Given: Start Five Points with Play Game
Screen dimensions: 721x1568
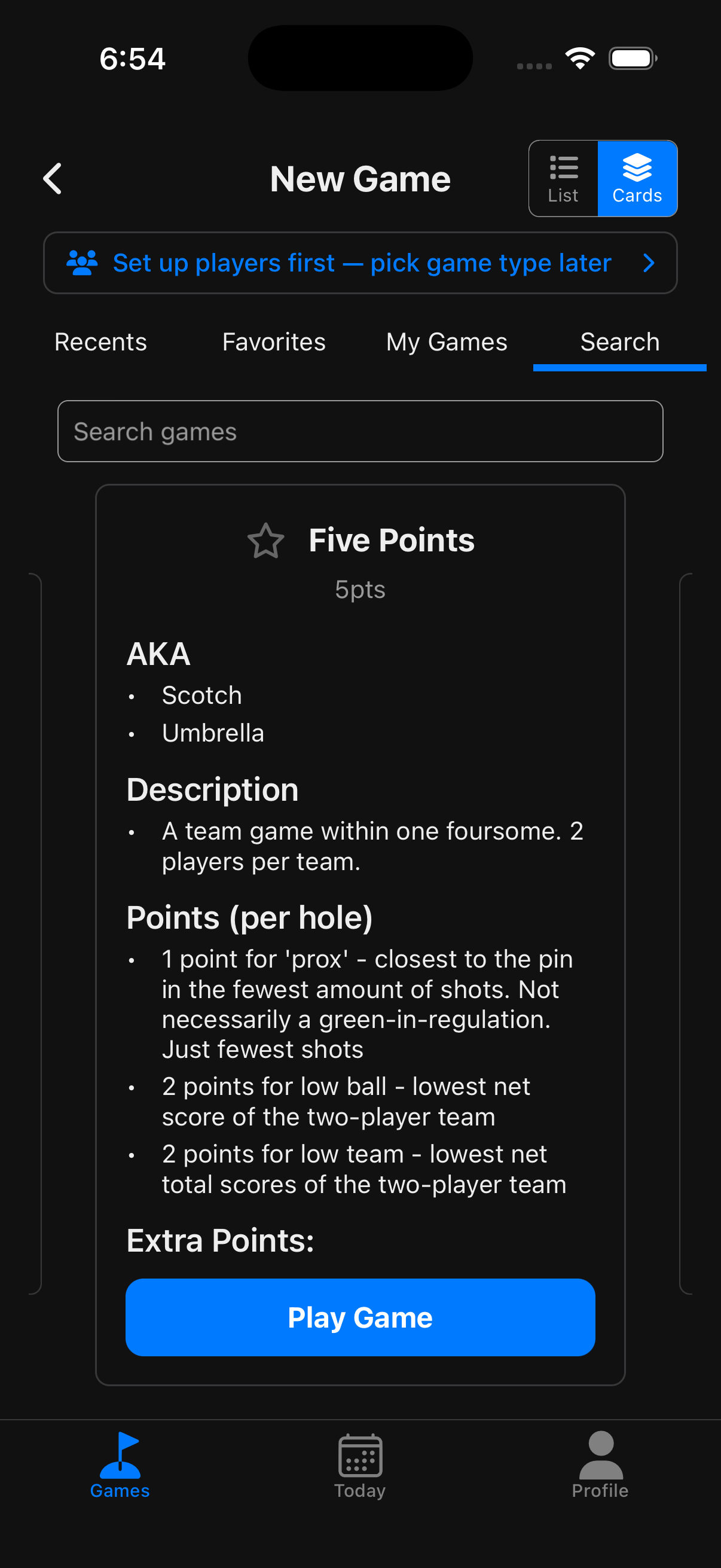Looking at the screenshot, I should click(360, 1317).
